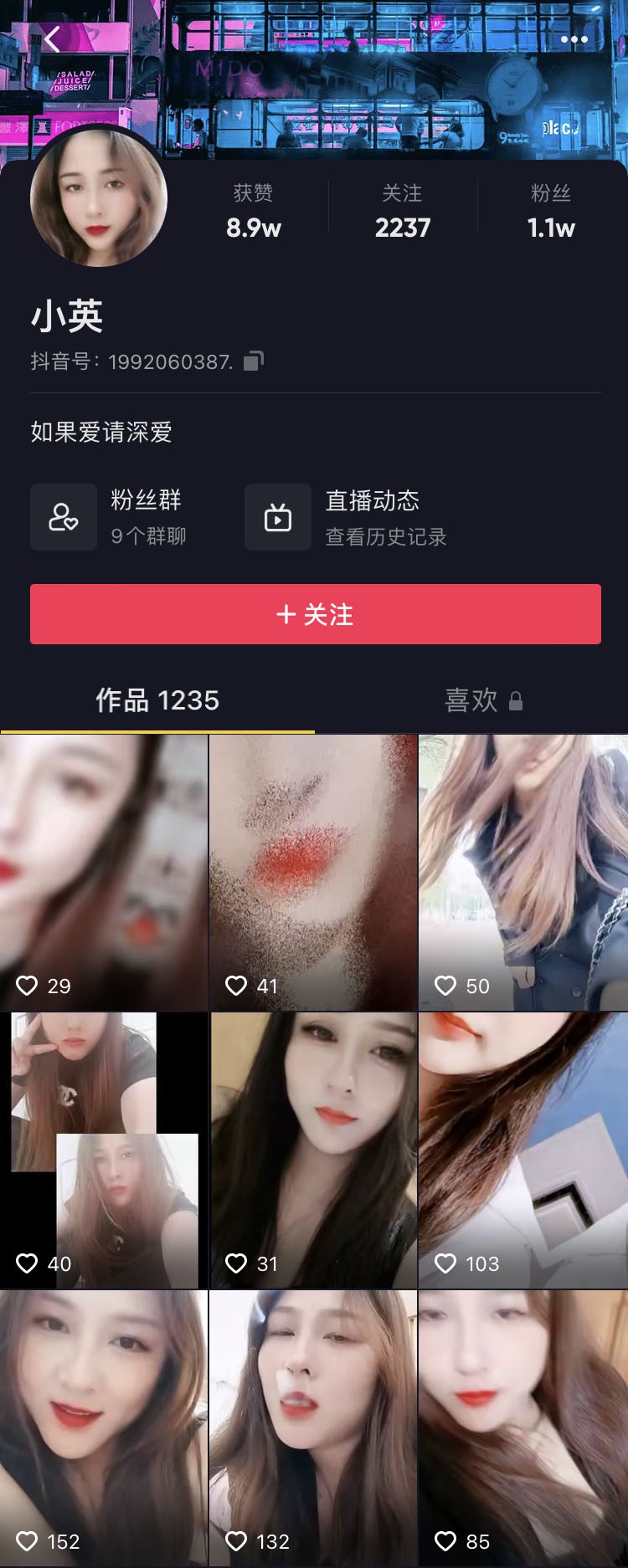Switch to the 作品 1235 tab
The width and height of the screenshot is (628, 1568).
157,700
